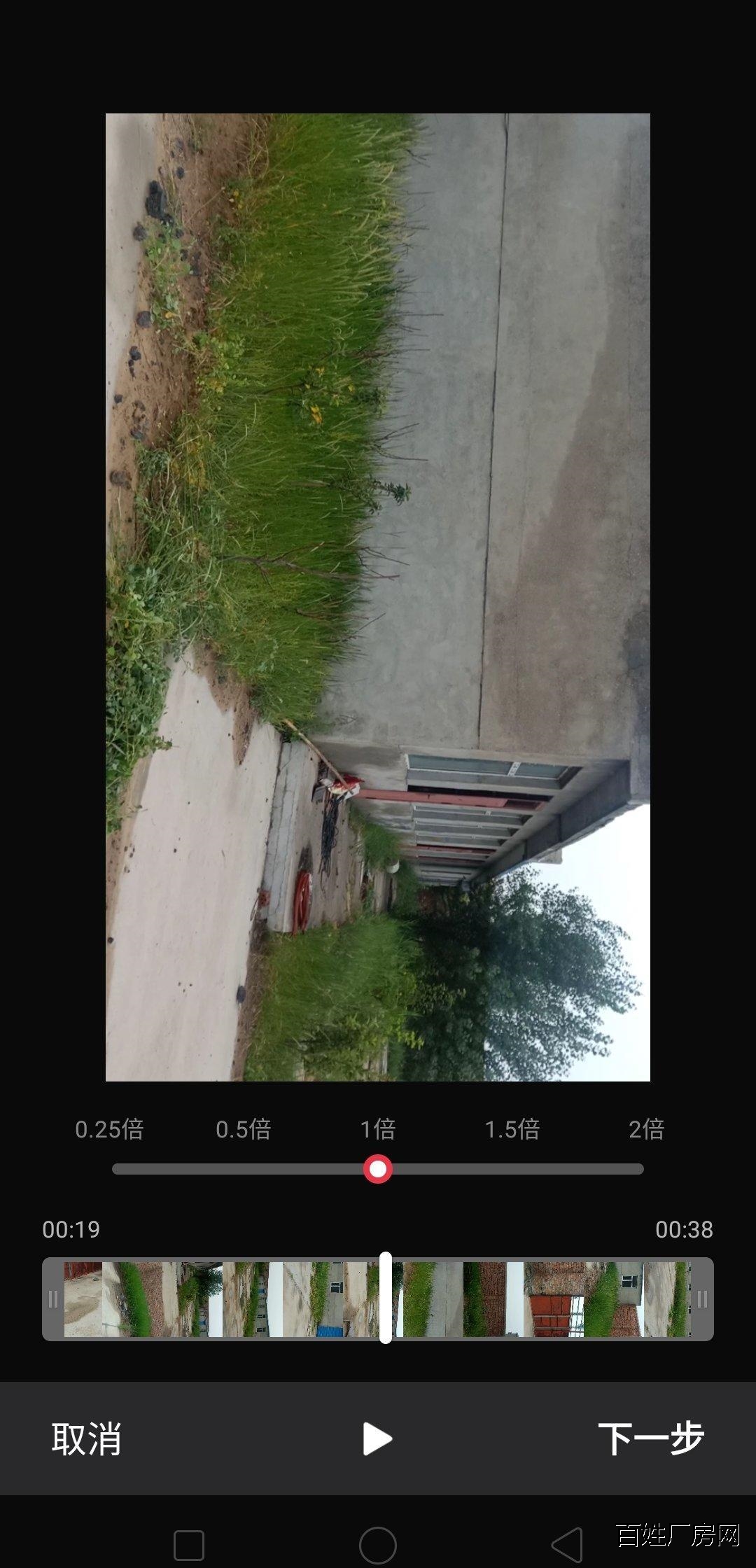The width and height of the screenshot is (756, 1568).
Task: Choose the 2倍 speed option
Action: pos(646,1129)
